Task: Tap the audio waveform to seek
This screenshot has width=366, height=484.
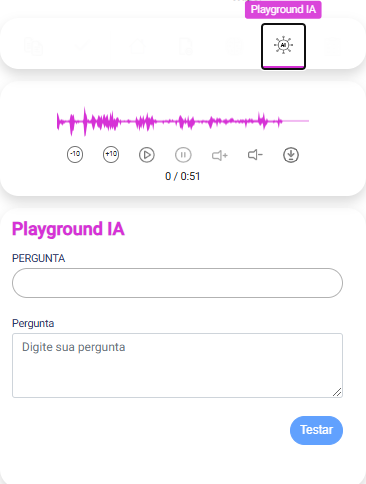Action: point(183,121)
